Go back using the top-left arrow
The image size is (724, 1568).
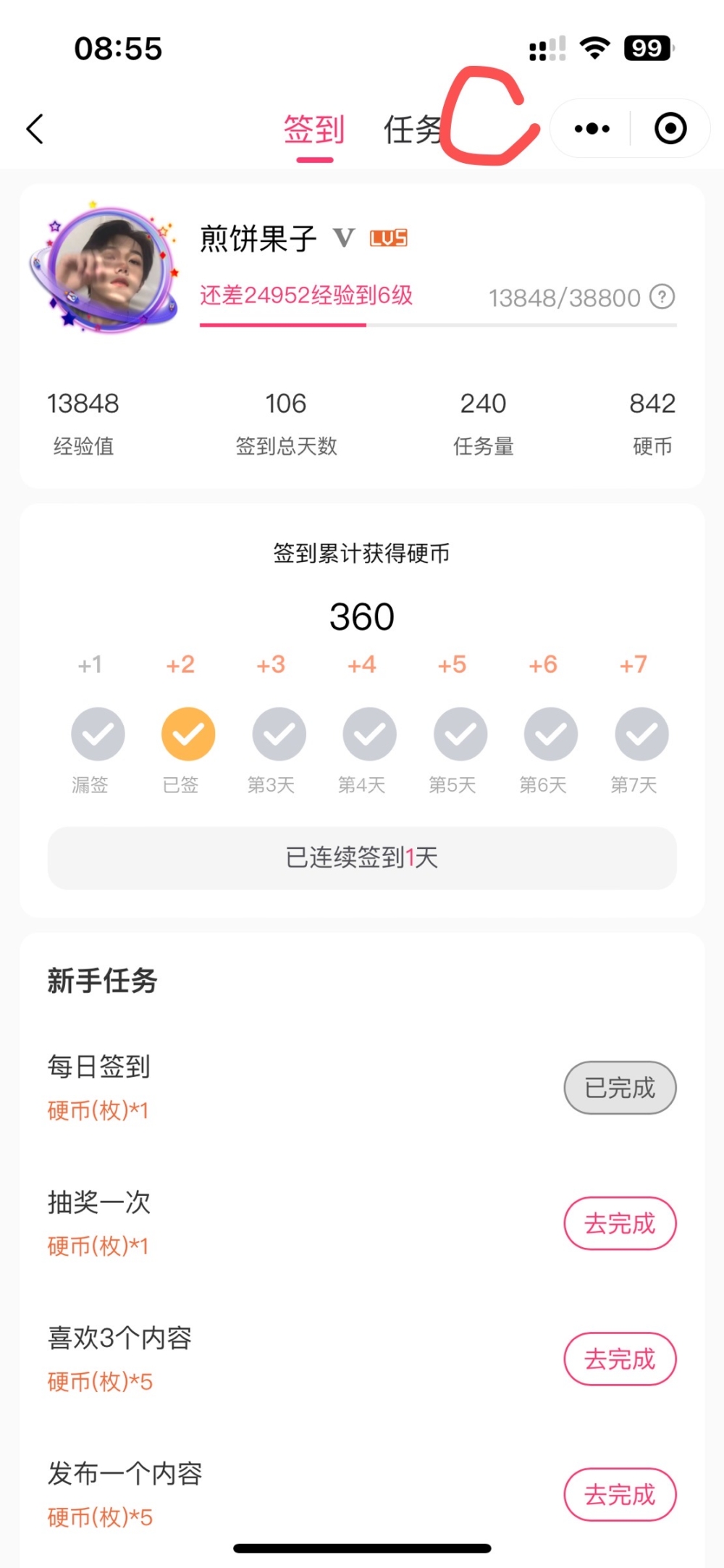(x=35, y=129)
